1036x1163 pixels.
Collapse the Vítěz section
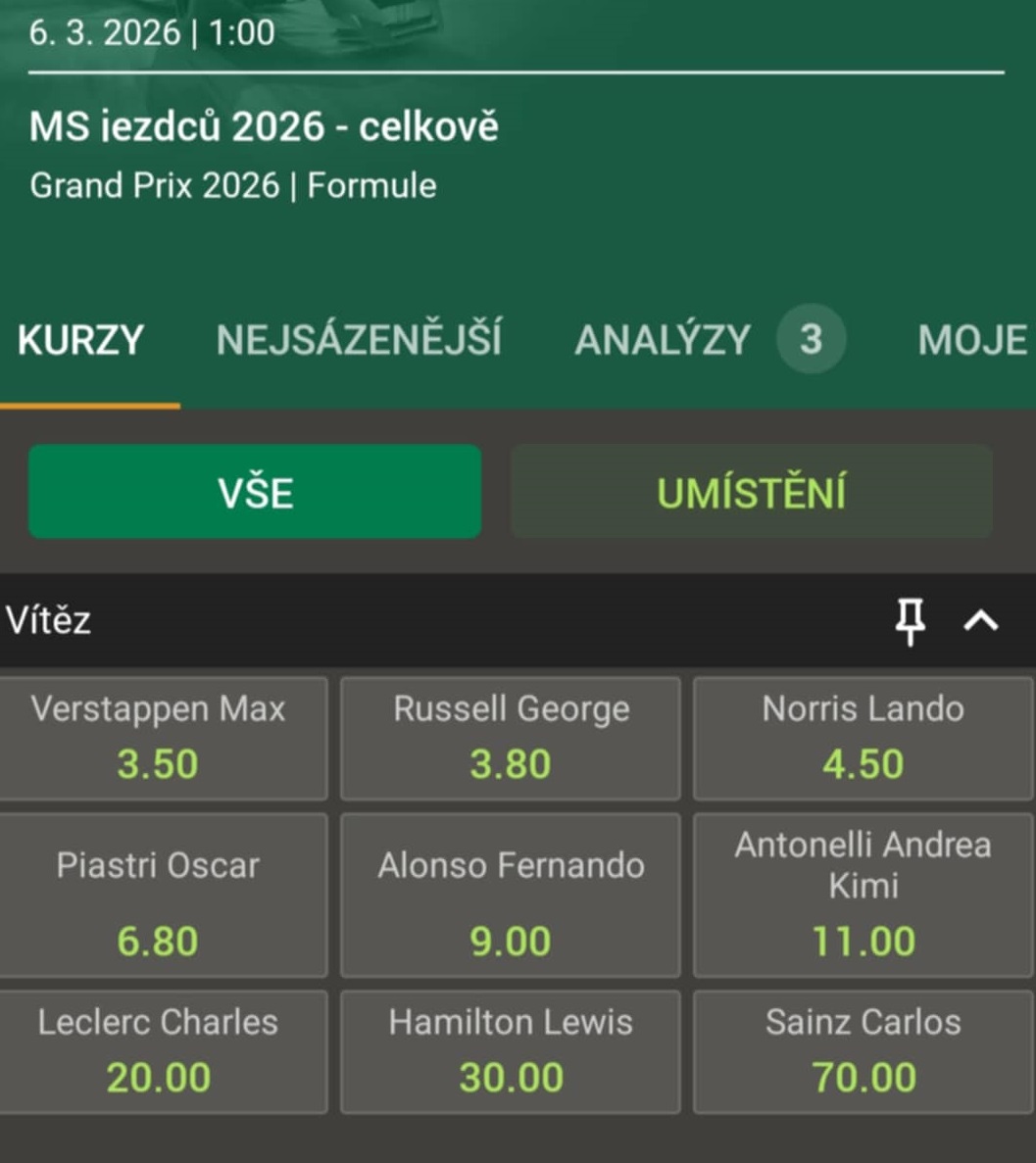point(981,621)
